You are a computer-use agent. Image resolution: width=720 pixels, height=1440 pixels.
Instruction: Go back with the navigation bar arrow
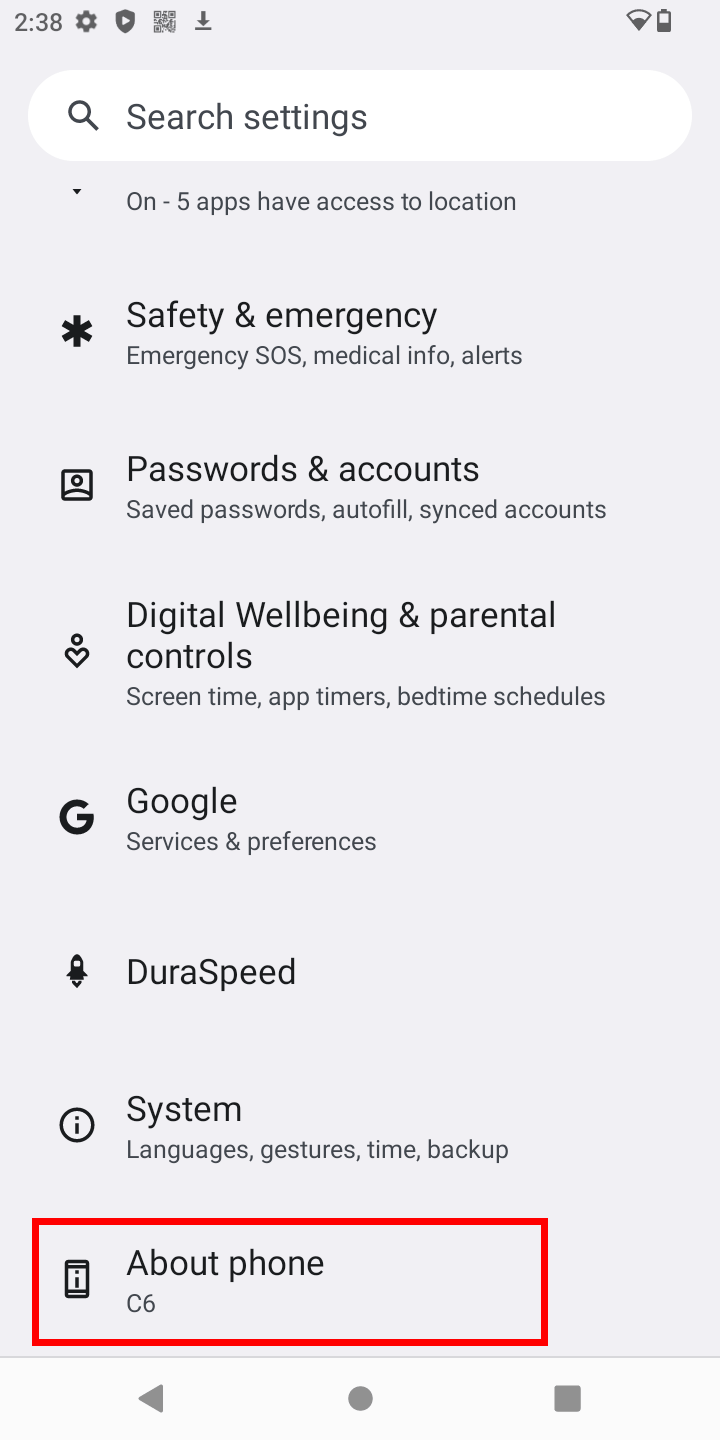click(x=152, y=1398)
